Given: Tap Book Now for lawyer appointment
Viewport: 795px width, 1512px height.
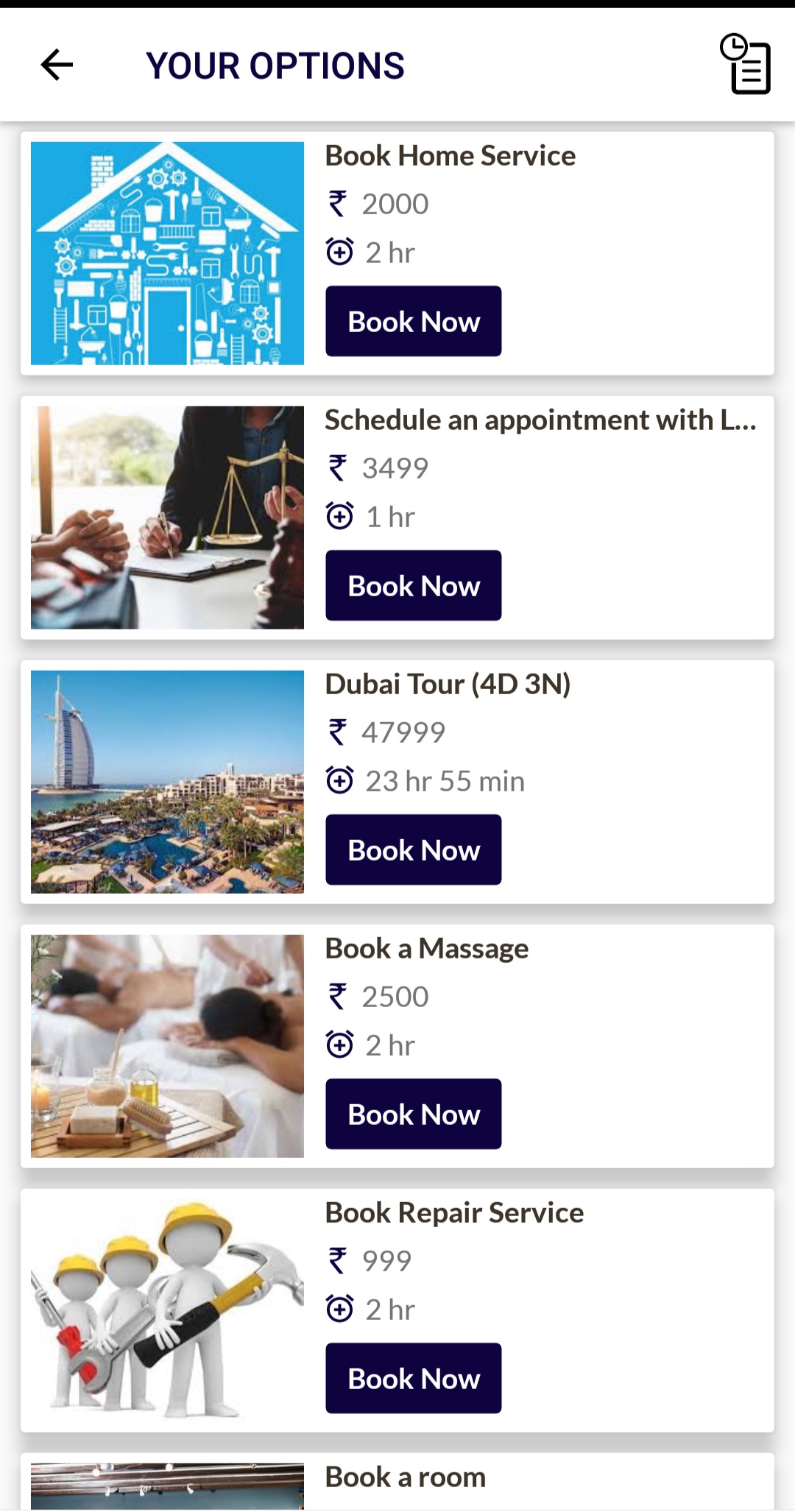Looking at the screenshot, I should tap(413, 585).
